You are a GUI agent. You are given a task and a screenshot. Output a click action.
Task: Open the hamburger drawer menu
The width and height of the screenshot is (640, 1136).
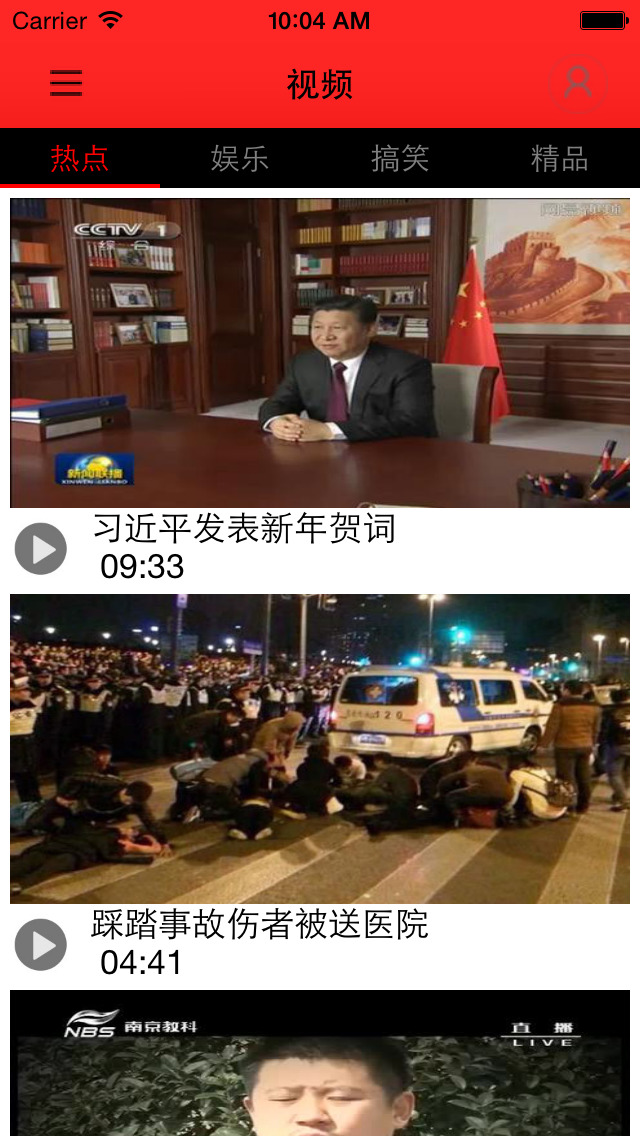tap(66, 83)
